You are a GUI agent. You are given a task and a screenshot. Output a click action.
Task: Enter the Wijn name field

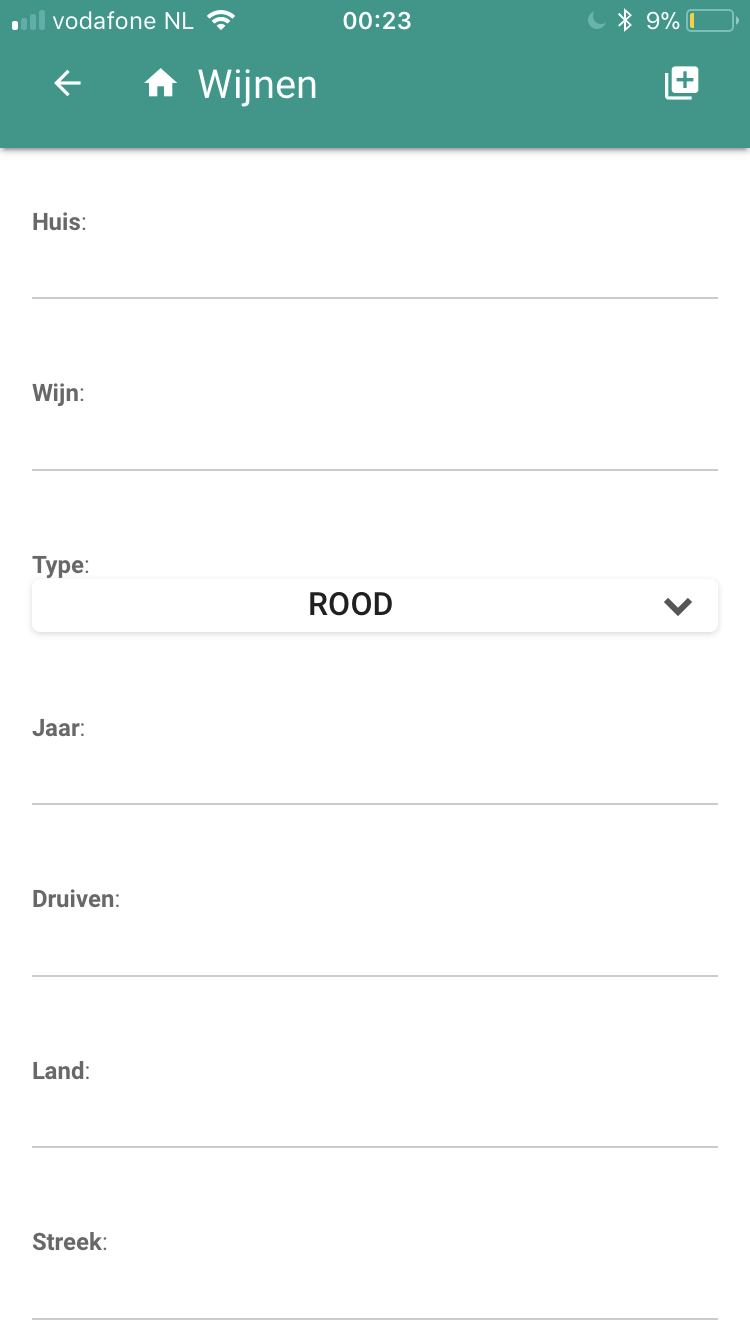(375, 442)
